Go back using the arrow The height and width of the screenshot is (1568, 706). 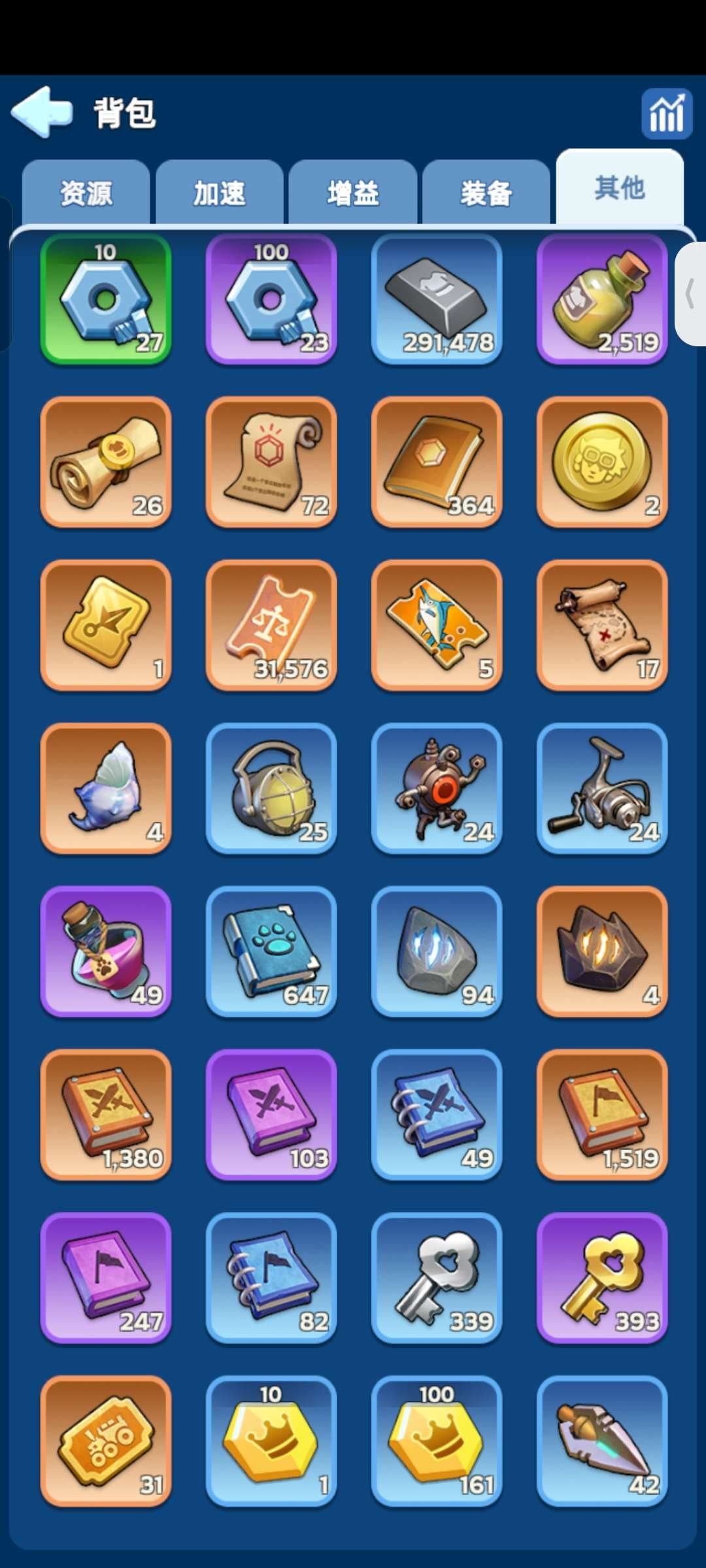pos(42,112)
